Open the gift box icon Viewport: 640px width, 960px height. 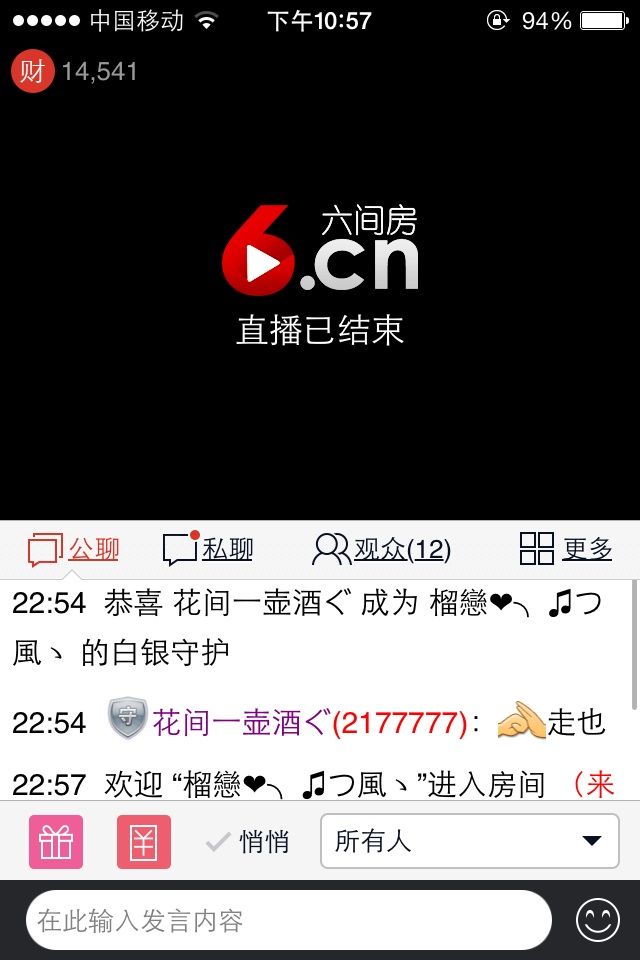(56, 842)
